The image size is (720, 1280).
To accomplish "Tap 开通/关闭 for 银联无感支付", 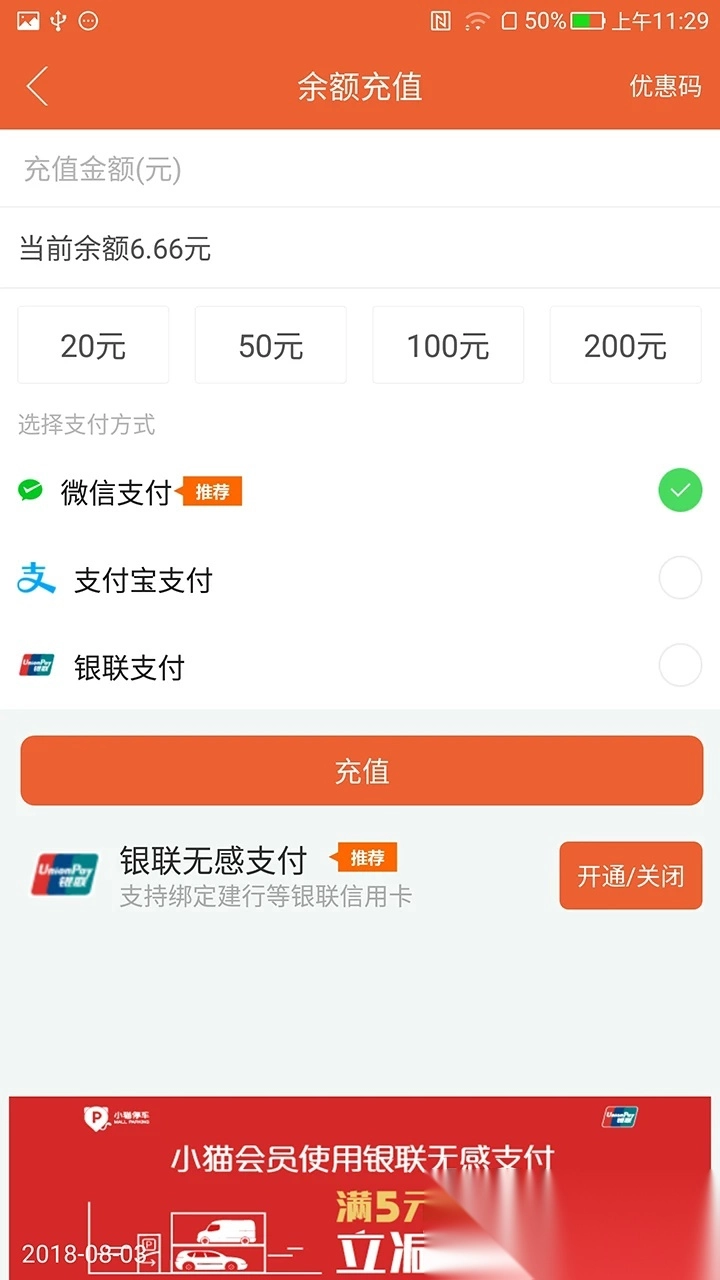I will click(630, 875).
